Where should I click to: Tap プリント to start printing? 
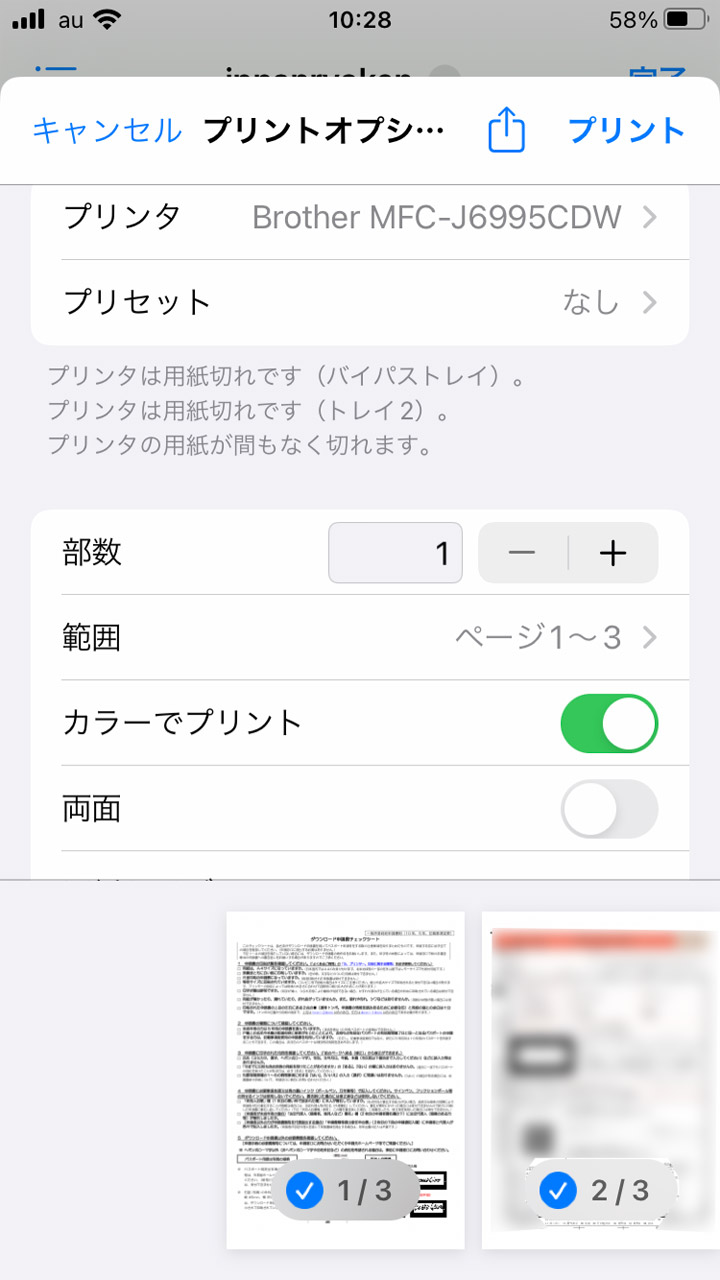(626, 130)
